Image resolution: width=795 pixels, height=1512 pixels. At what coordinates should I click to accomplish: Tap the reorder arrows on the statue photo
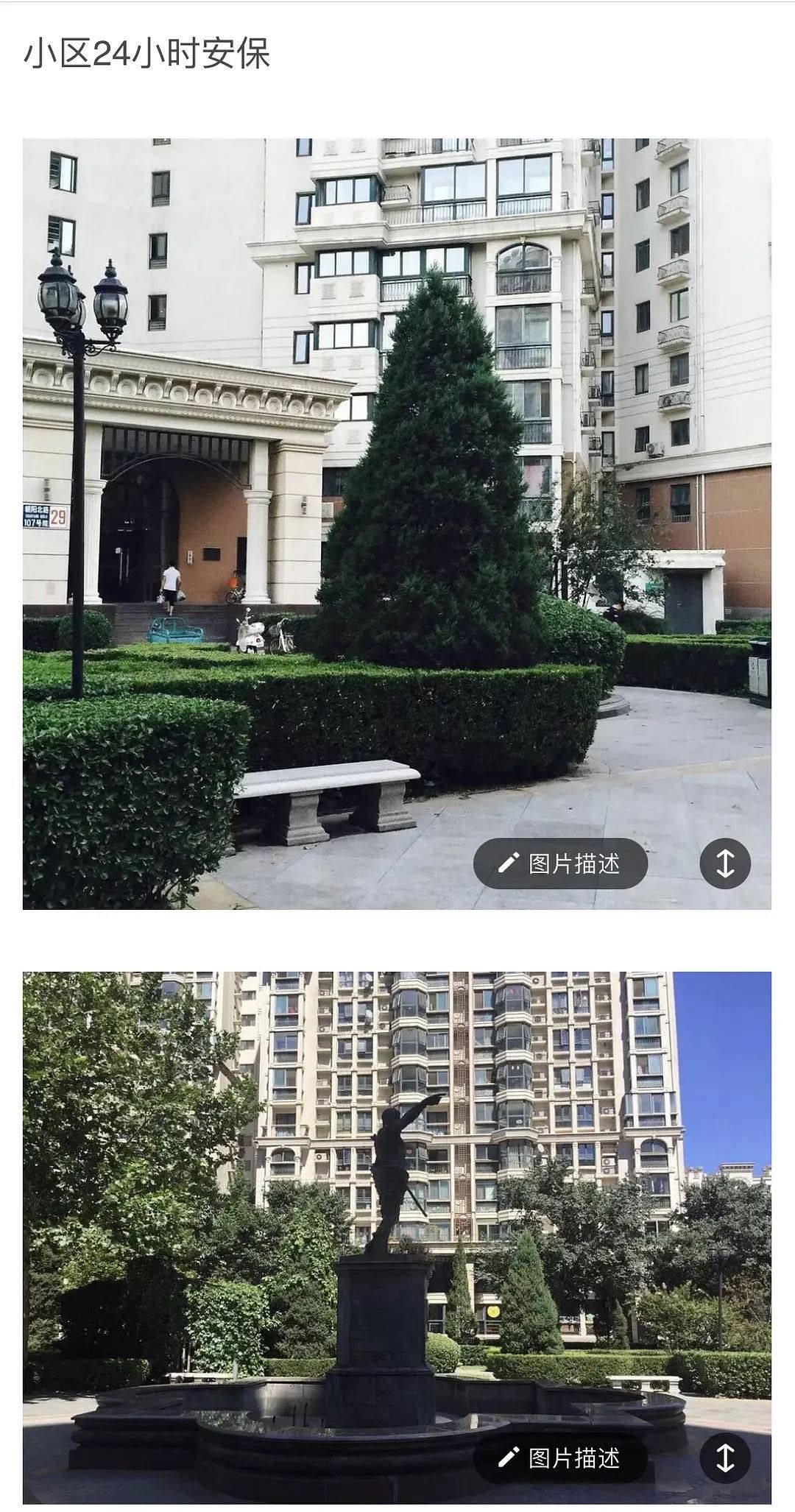click(x=725, y=1458)
